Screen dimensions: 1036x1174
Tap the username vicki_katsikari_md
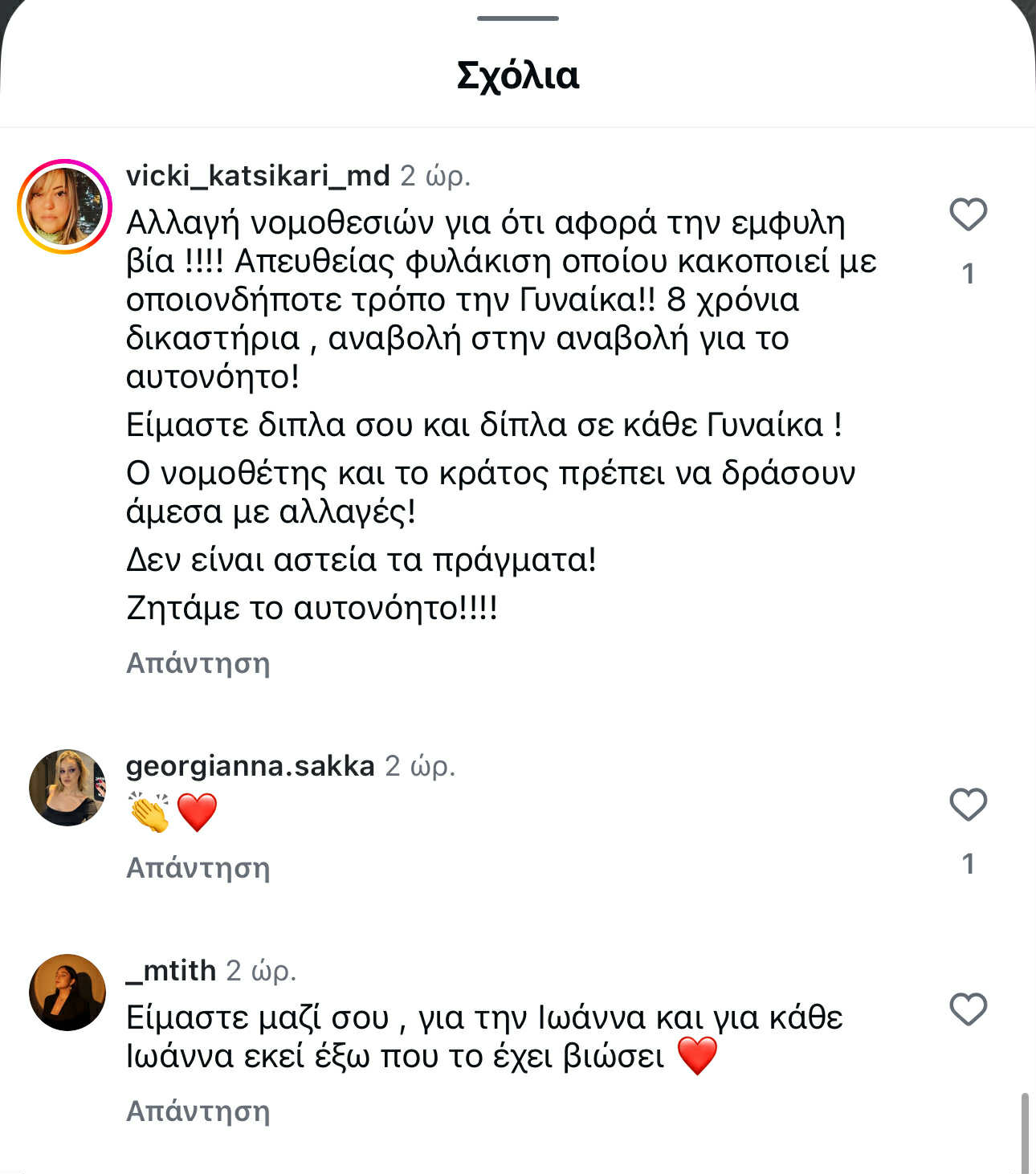[258, 176]
